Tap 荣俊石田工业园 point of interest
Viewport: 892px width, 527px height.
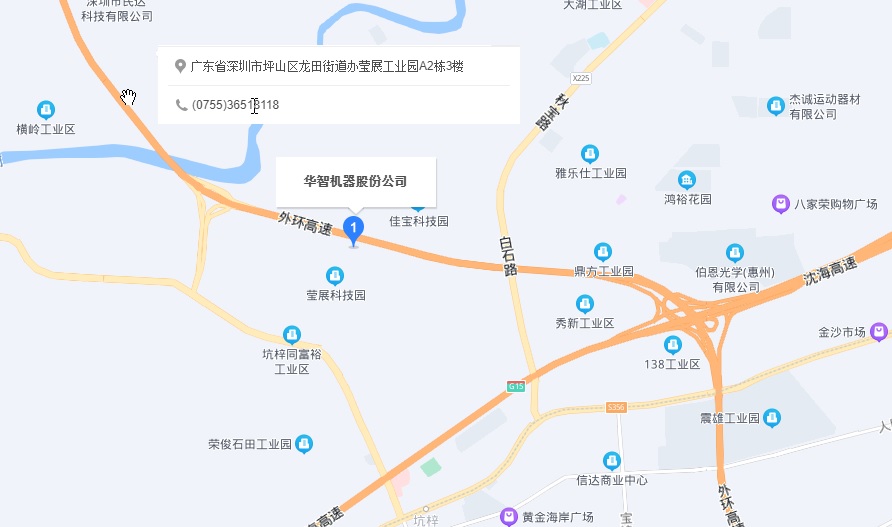(304, 443)
